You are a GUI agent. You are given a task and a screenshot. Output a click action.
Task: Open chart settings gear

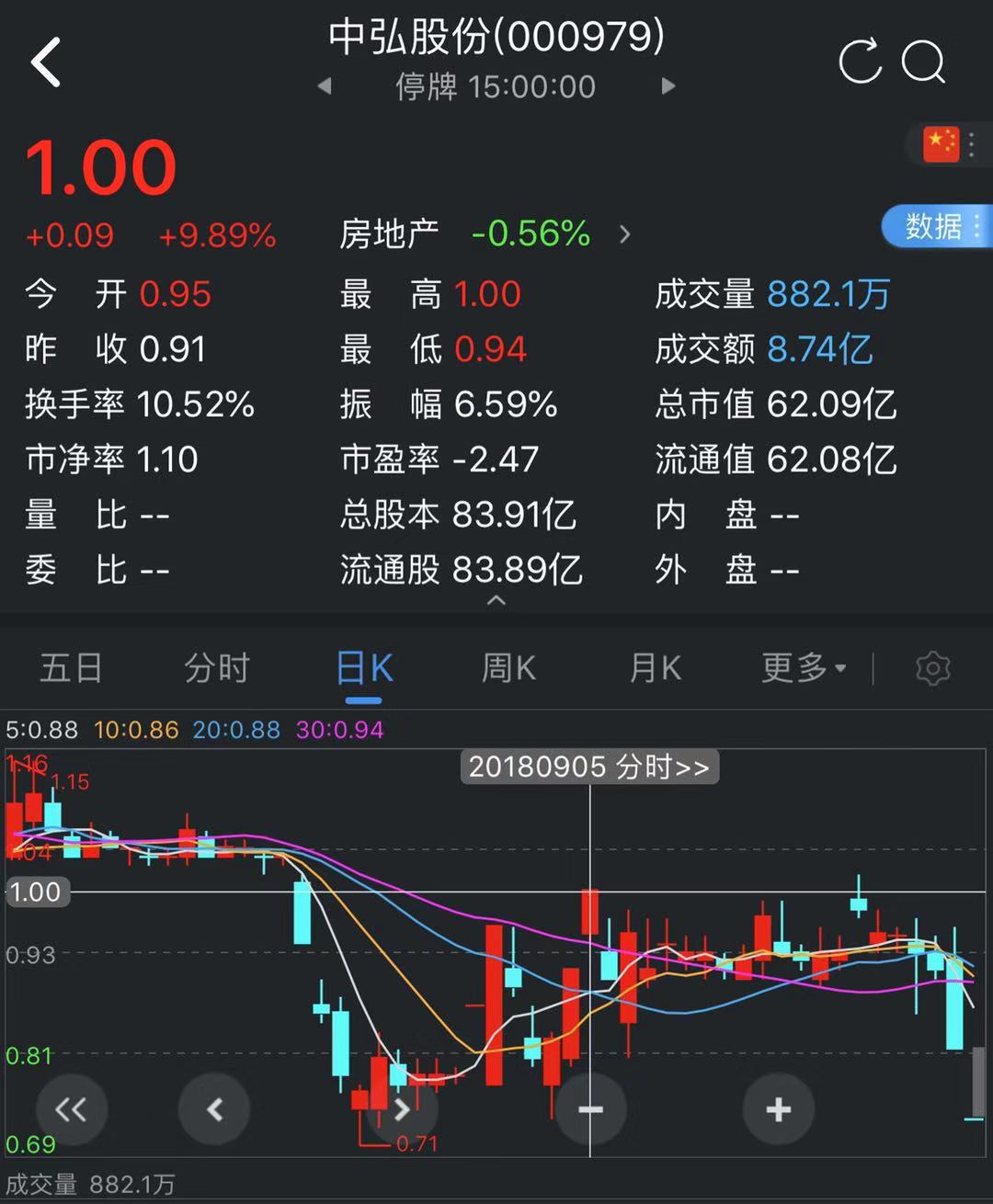tap(932, 668)
